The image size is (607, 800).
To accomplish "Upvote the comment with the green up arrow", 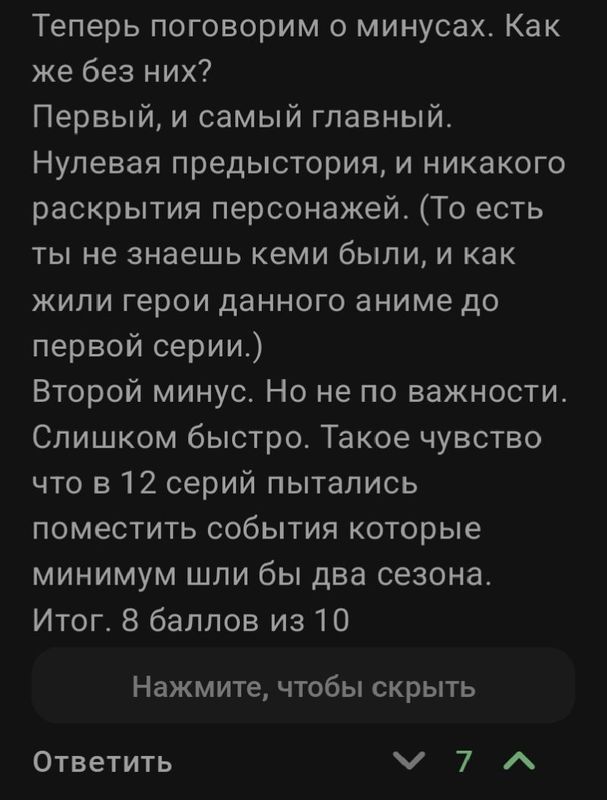I will pos(515,762).
